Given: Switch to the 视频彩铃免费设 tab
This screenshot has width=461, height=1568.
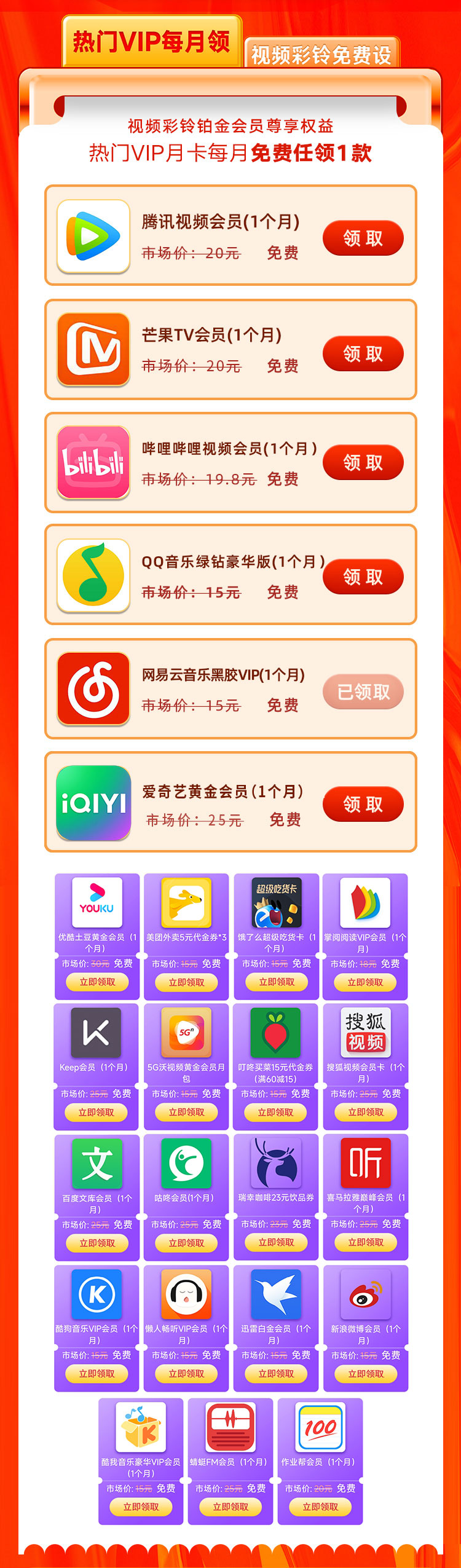Looking at the screenshot, I should (321, 55).
